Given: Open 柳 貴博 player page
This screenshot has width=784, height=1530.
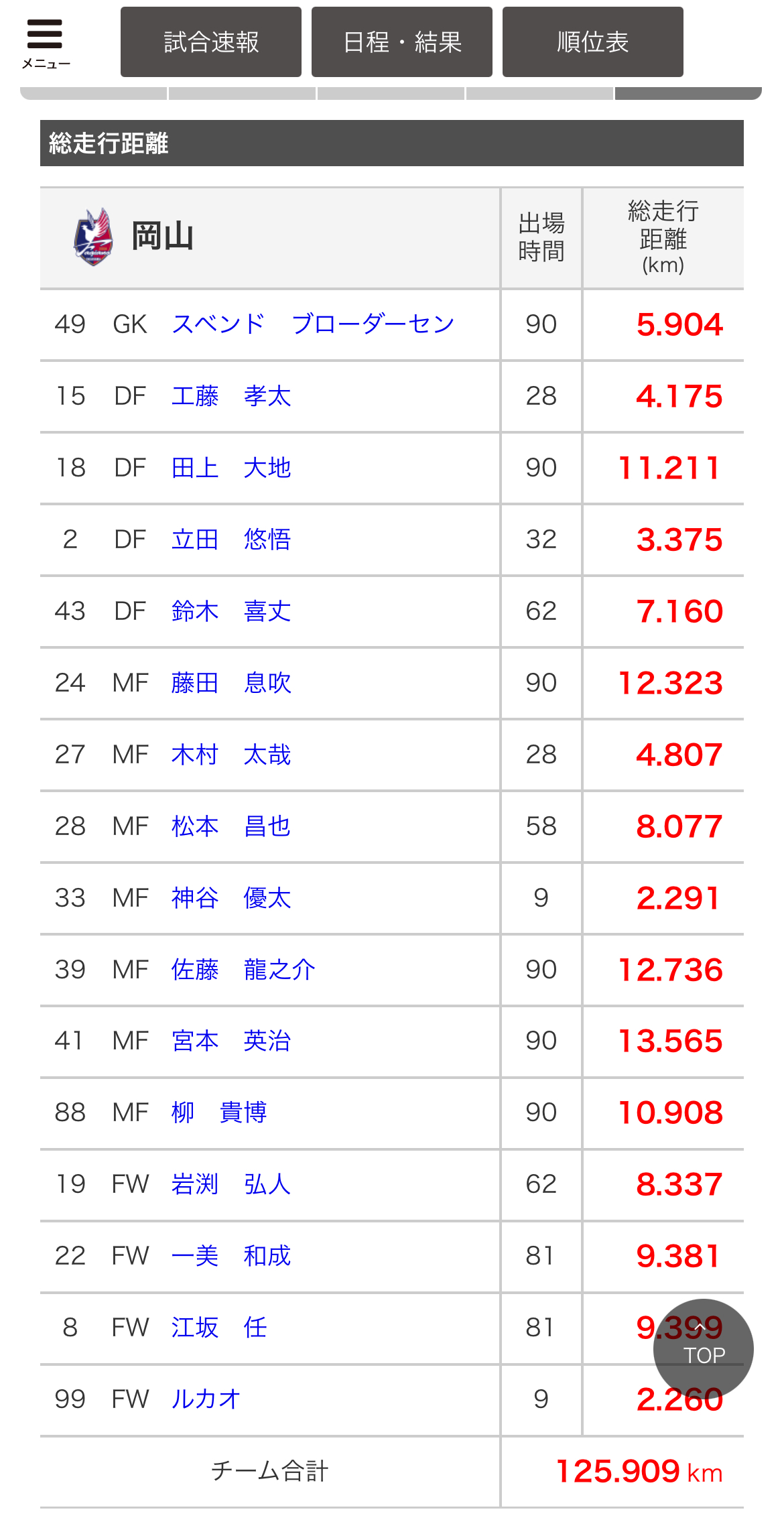Looking at the screenshot, I should click(x=219, y=1112).
